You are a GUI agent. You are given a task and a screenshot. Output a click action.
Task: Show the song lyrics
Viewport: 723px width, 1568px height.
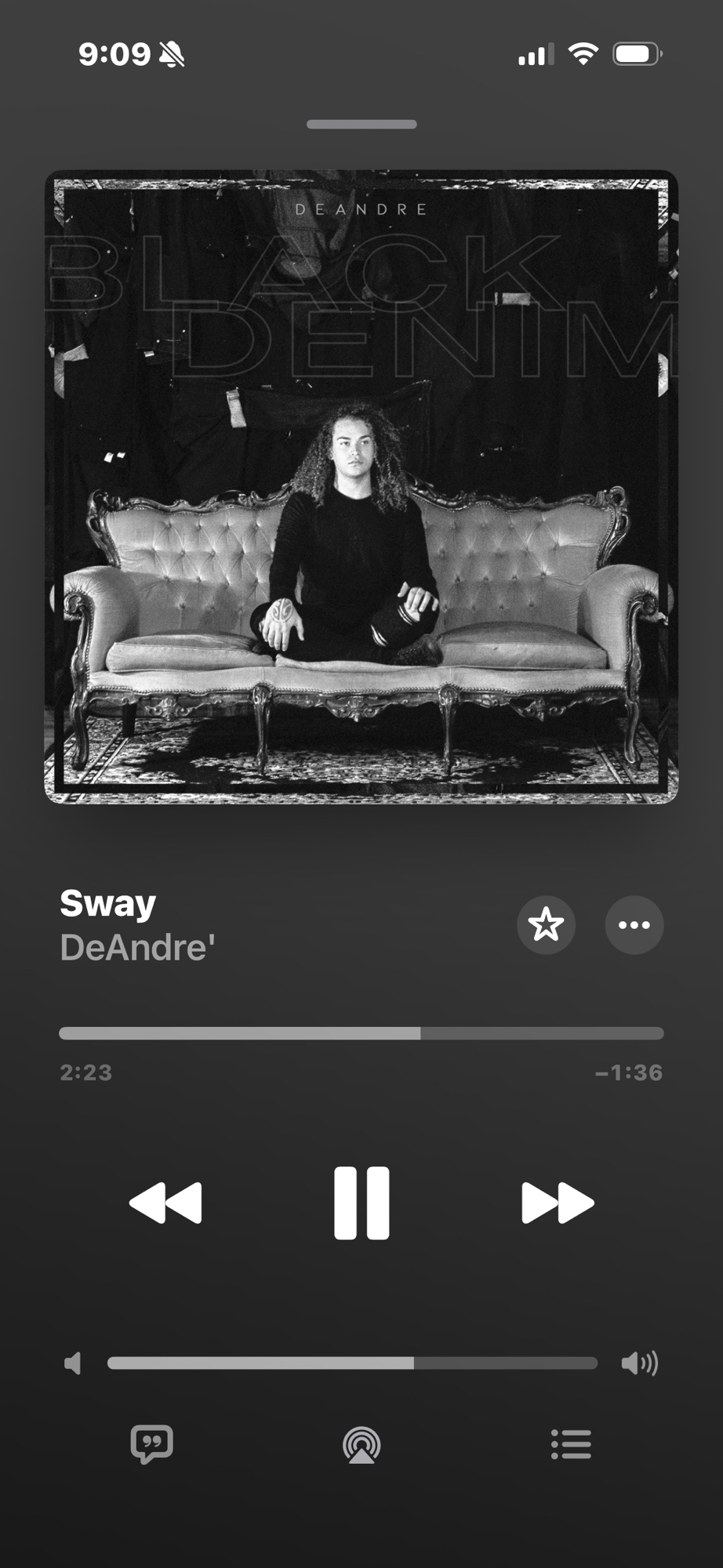pyautogui.click(x=151, y=1444)
